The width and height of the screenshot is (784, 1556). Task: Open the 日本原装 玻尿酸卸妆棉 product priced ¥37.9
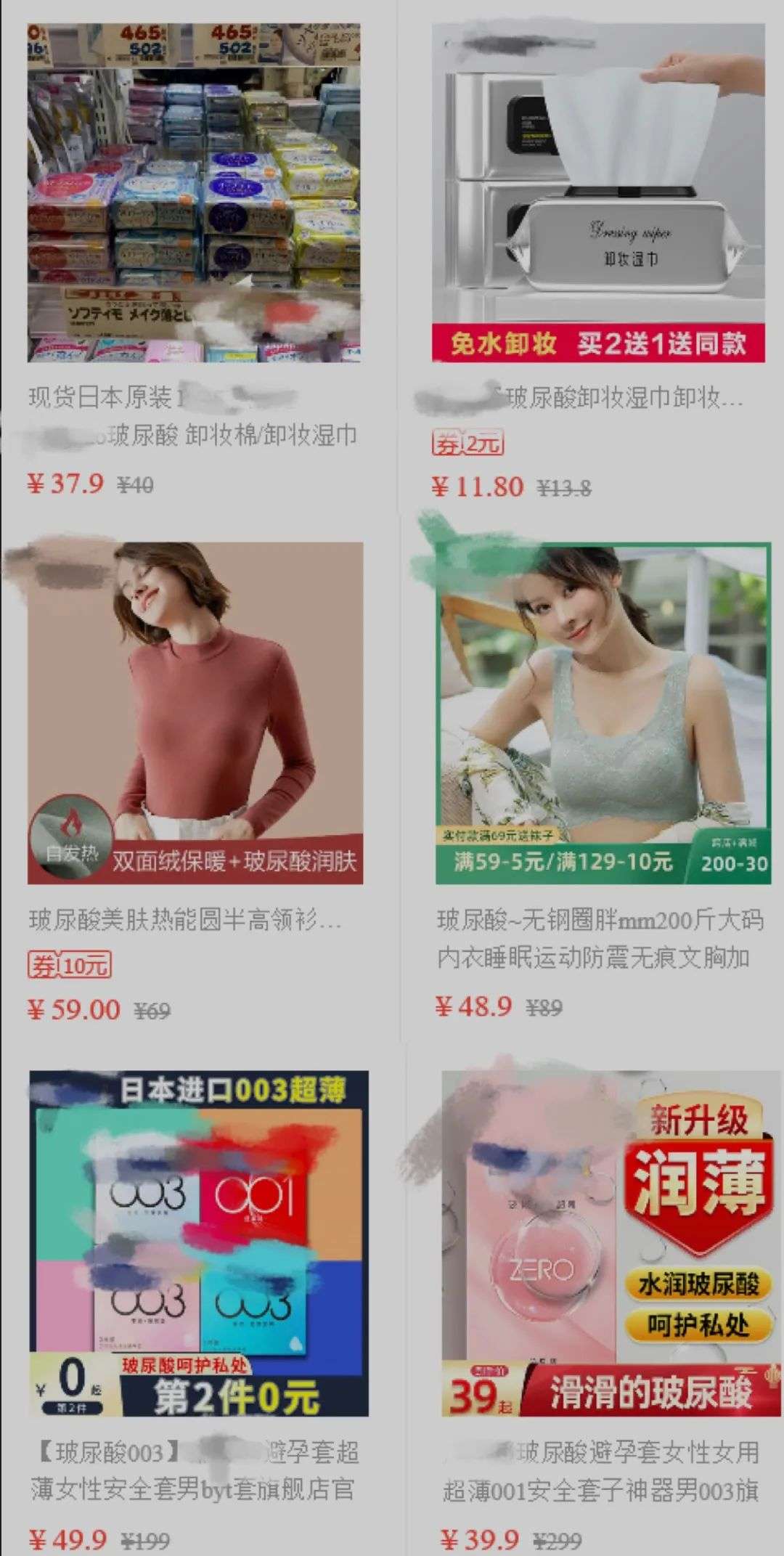pos(195,192)
